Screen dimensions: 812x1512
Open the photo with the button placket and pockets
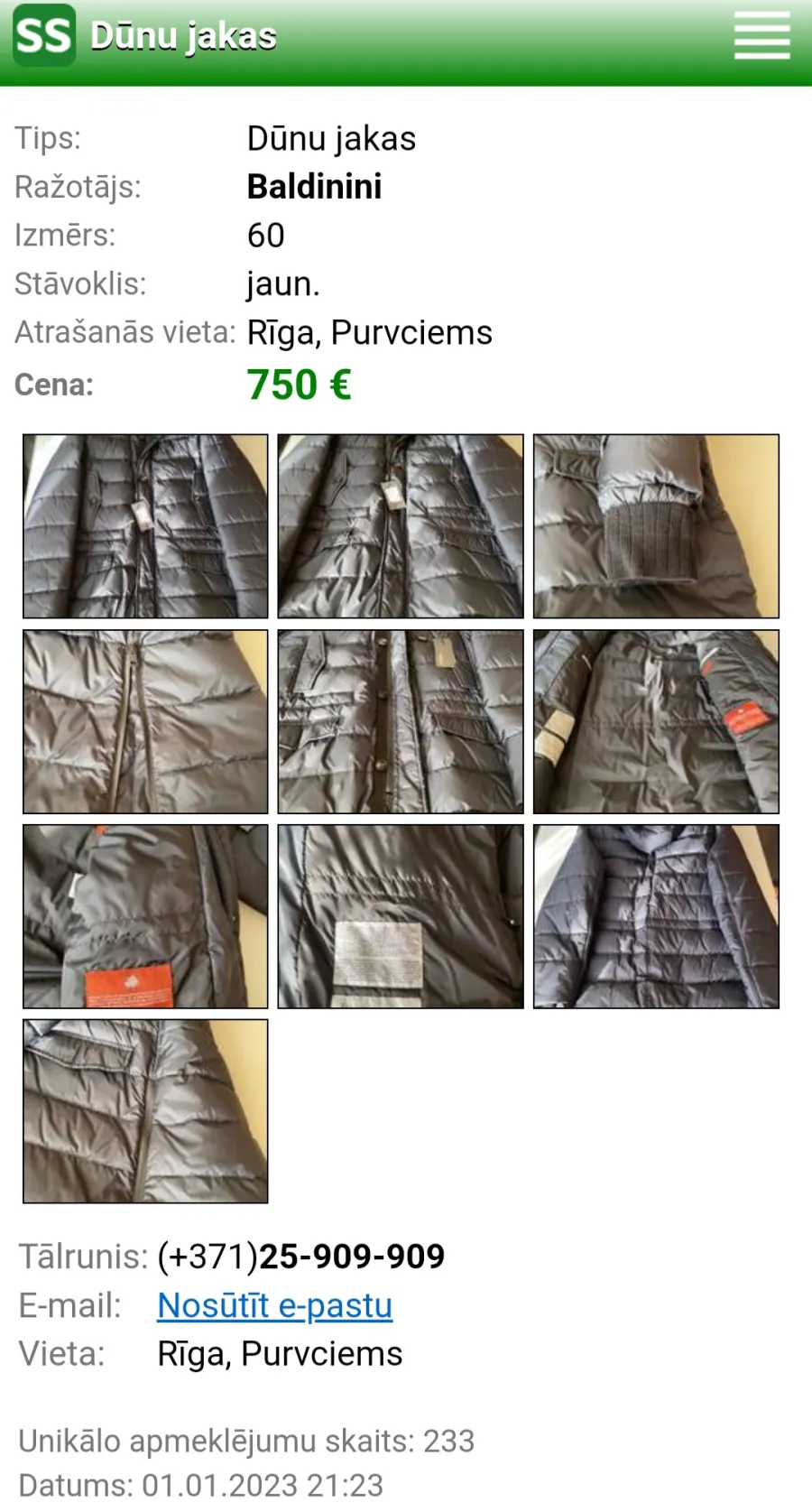click(401, 721)
